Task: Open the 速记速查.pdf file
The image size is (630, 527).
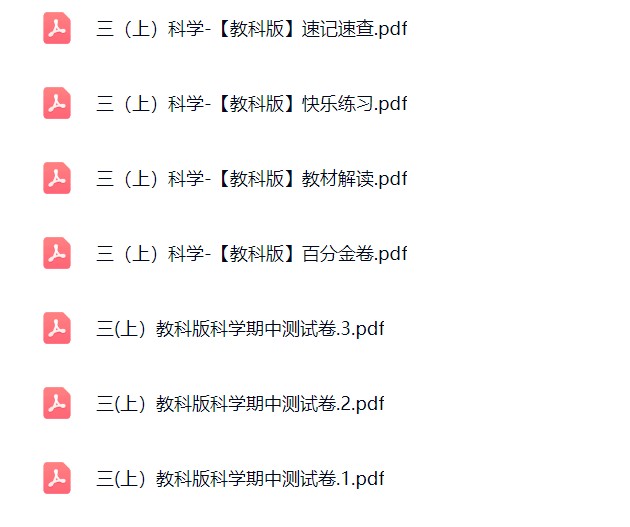Action: (x=251, y=29)
